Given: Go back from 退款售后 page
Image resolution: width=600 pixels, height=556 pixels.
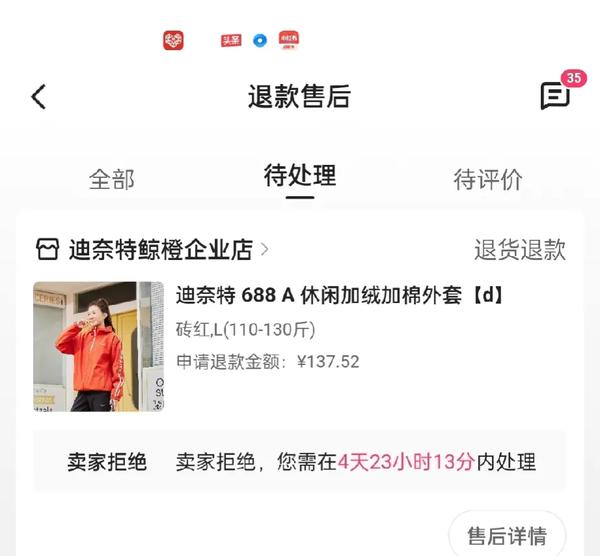Looking at the screenshot, I should pos(38,97).
